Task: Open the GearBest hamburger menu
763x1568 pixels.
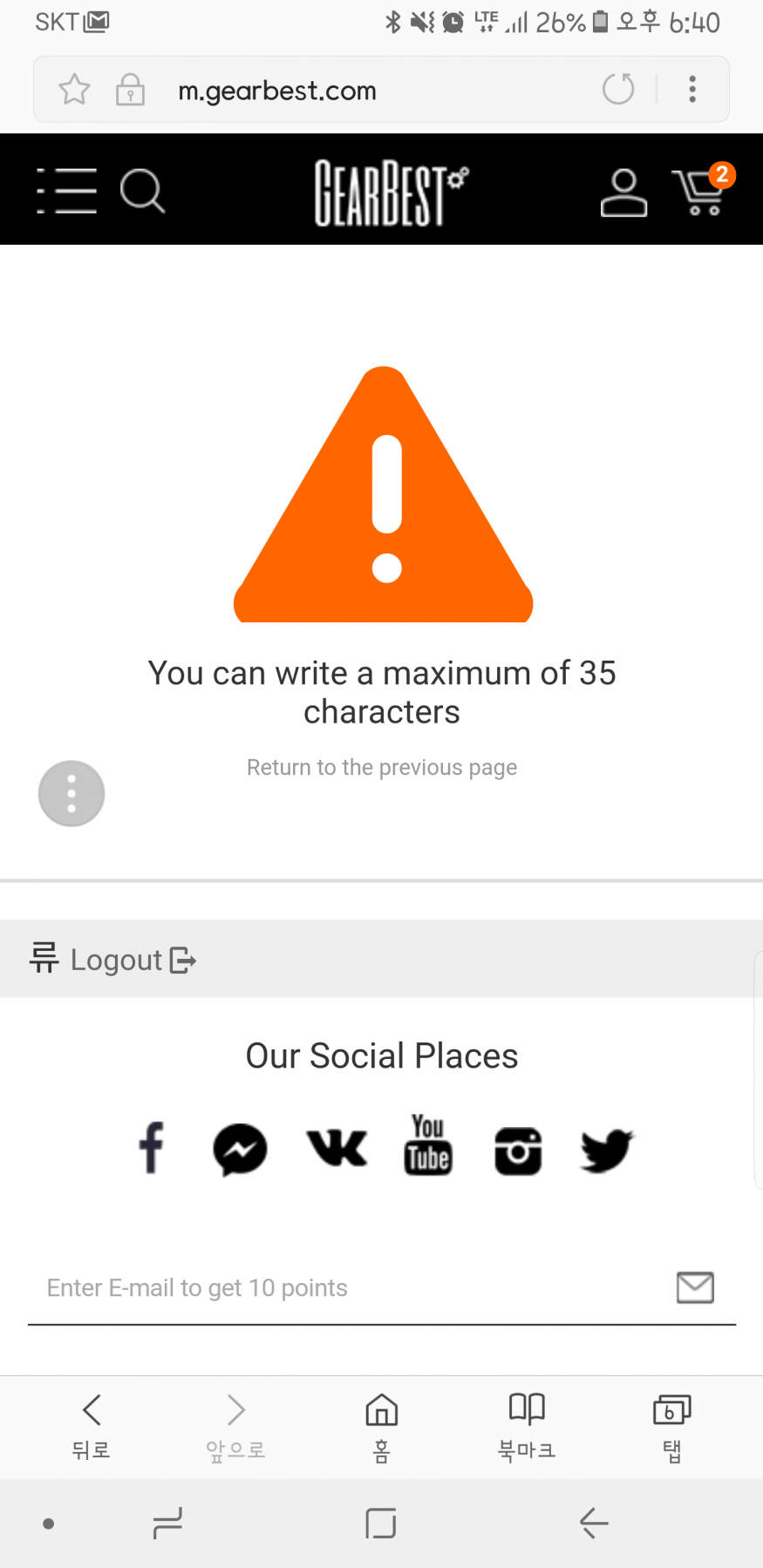Action: (66, 191)
